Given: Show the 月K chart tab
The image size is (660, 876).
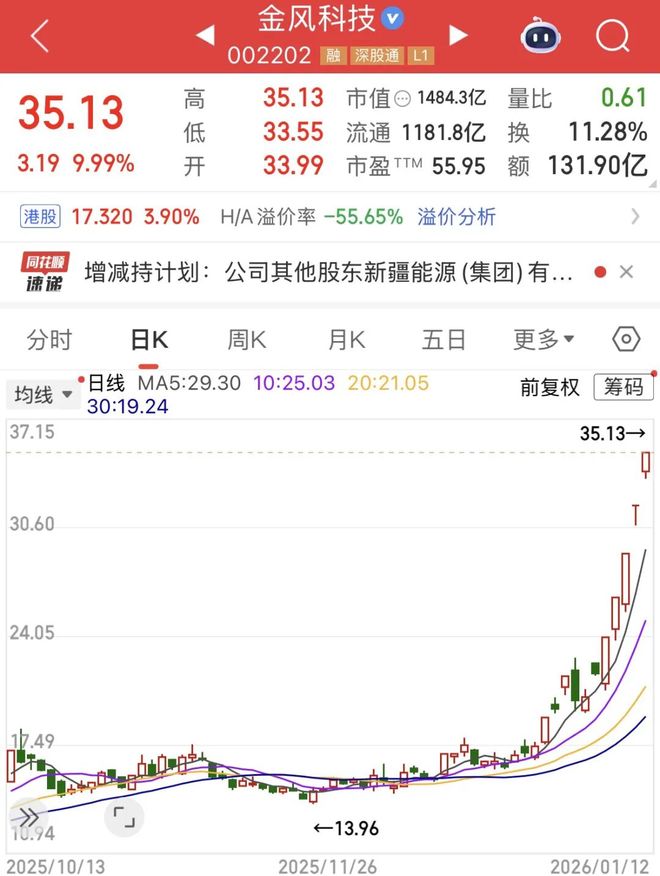Looking at the screenshot, I should 346,340.
